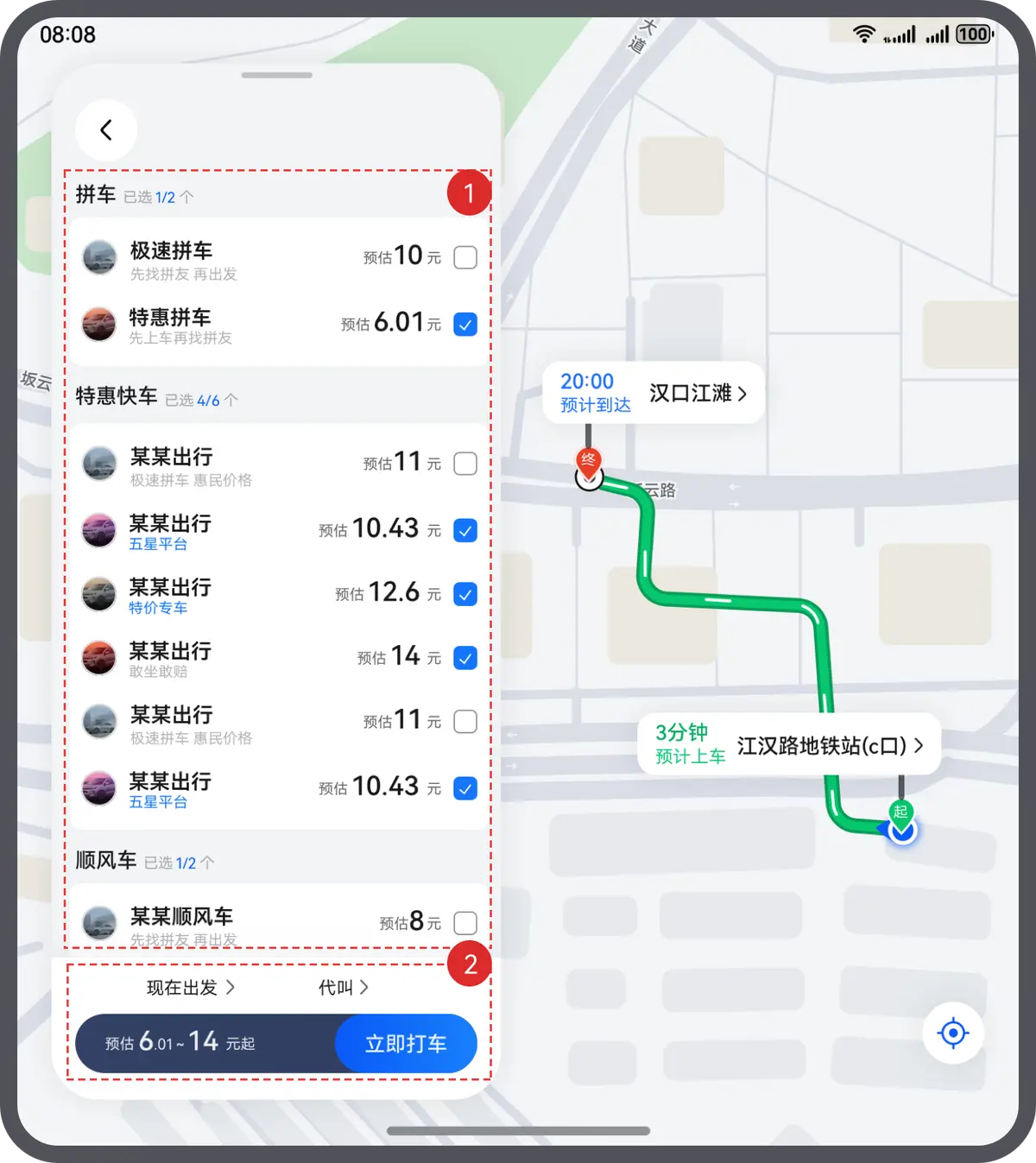Screen dimensions: 1036x1163
Task: Go back using the arrow button
Action: tap(106, 130)
